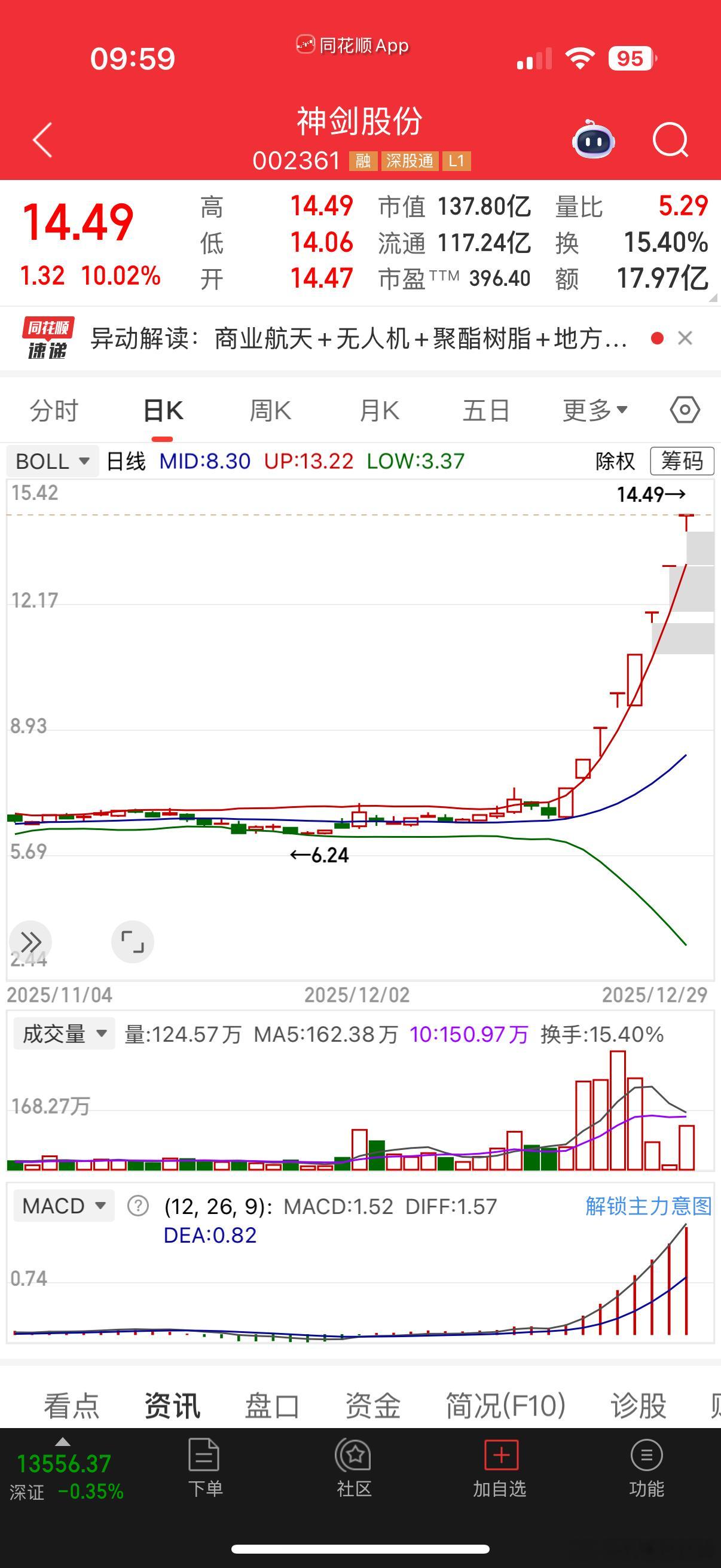Image resolution: width=721 pixels, height=1568 pixels.
Task: Expand the 更多 chart period menu
Action: pyautogui.click(x=593, y=410)
